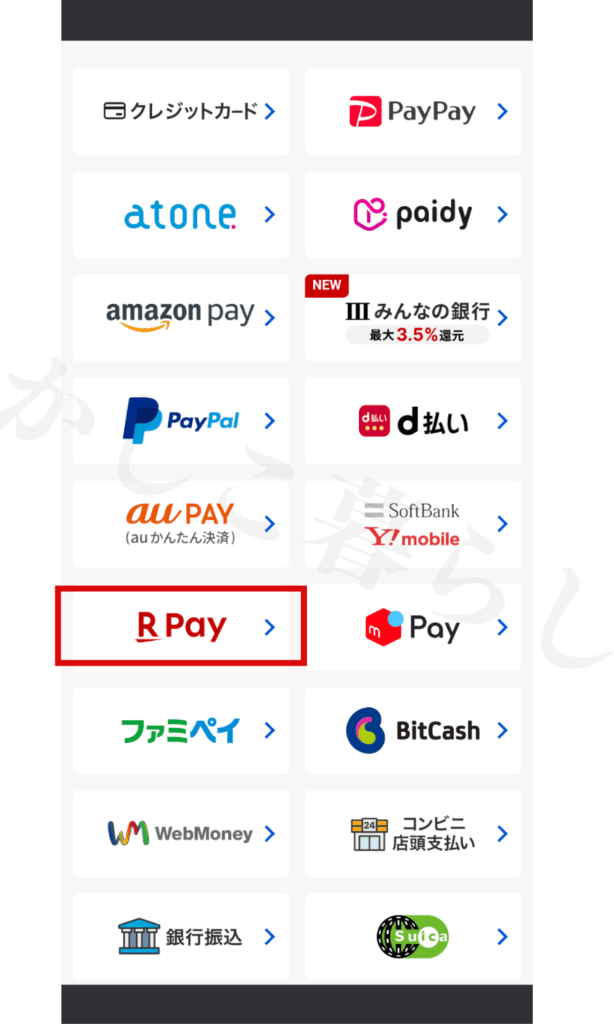Choose ファミペイ payment

pyautogui.click(x=181, y=730)
